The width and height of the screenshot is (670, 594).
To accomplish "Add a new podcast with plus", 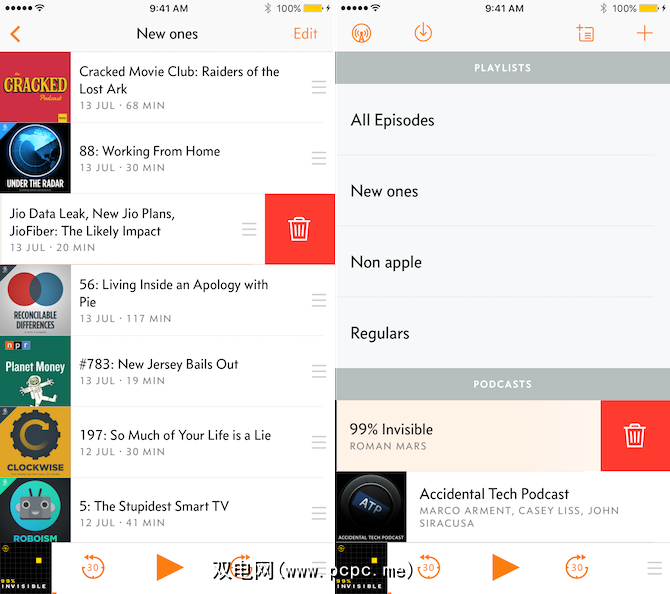I will (644, 33).
